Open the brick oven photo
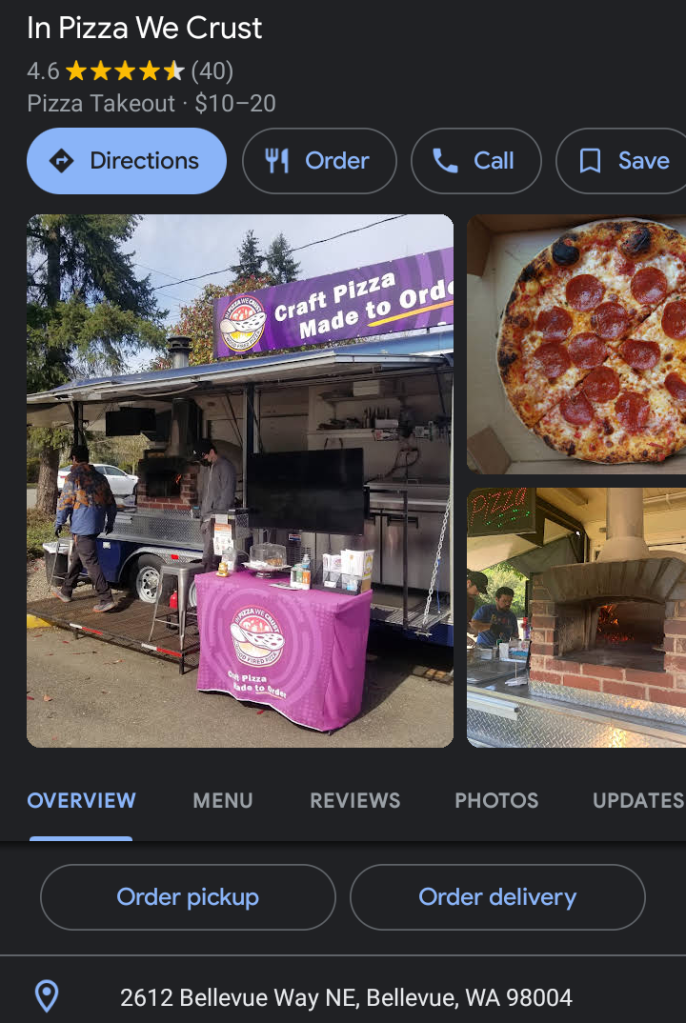Viewport: 686px width, 1023px height. tap(577, 617)
